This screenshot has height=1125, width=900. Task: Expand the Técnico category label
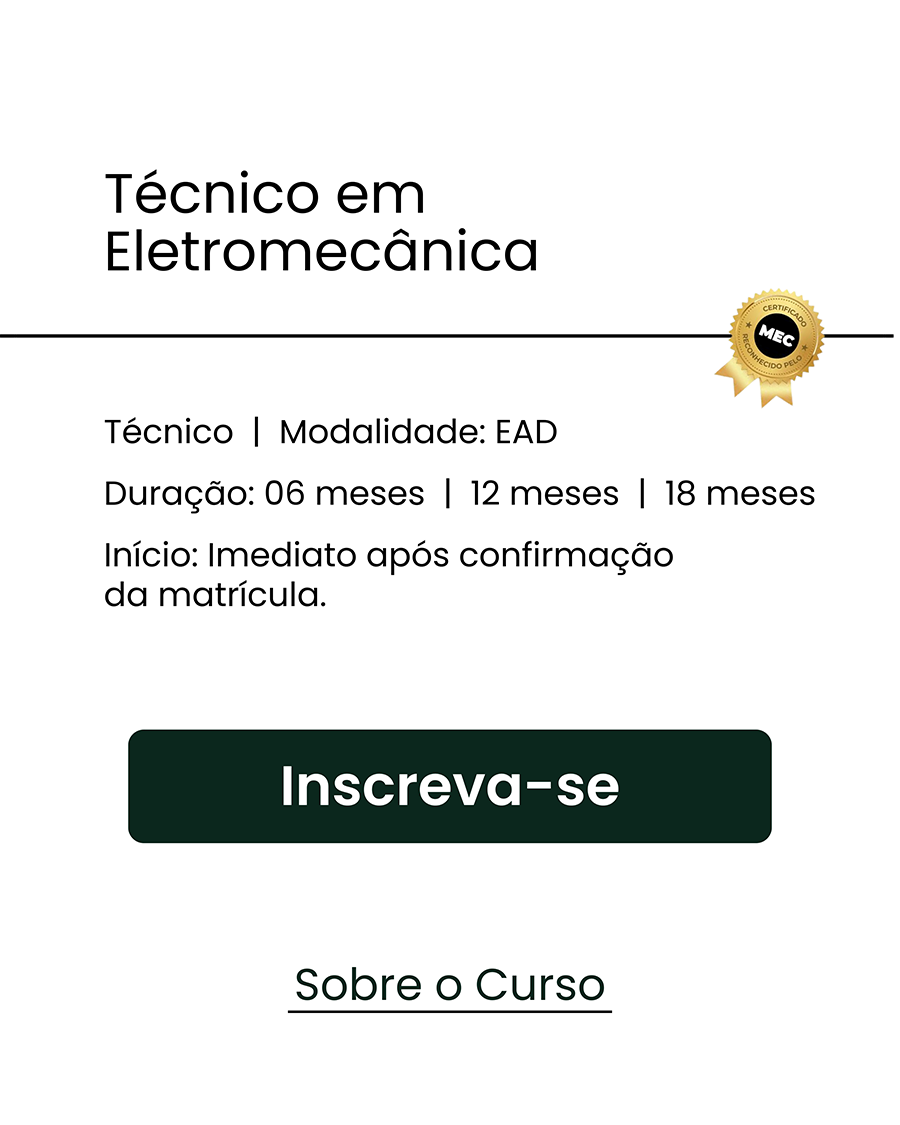(168, 432)
